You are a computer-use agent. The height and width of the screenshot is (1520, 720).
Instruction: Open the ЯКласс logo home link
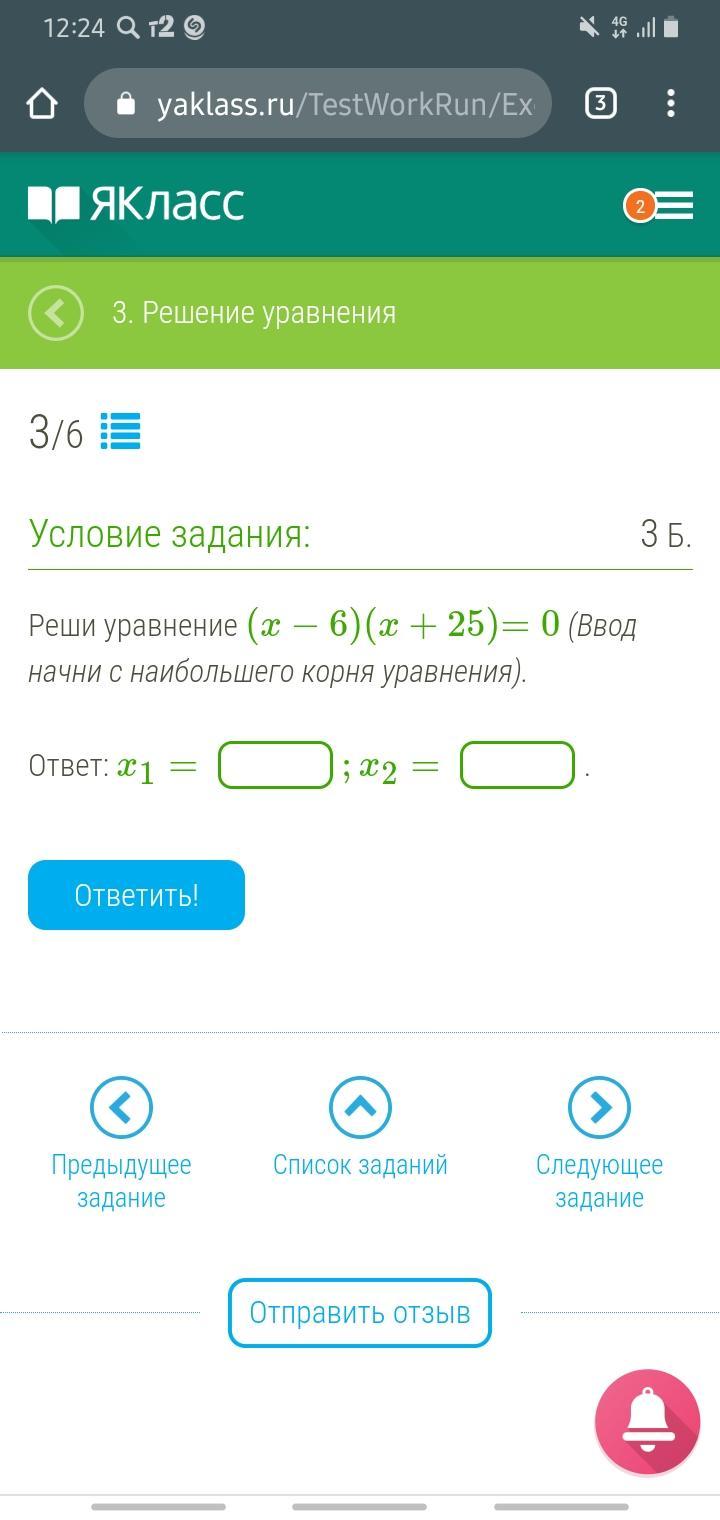(x=136, y=204)
